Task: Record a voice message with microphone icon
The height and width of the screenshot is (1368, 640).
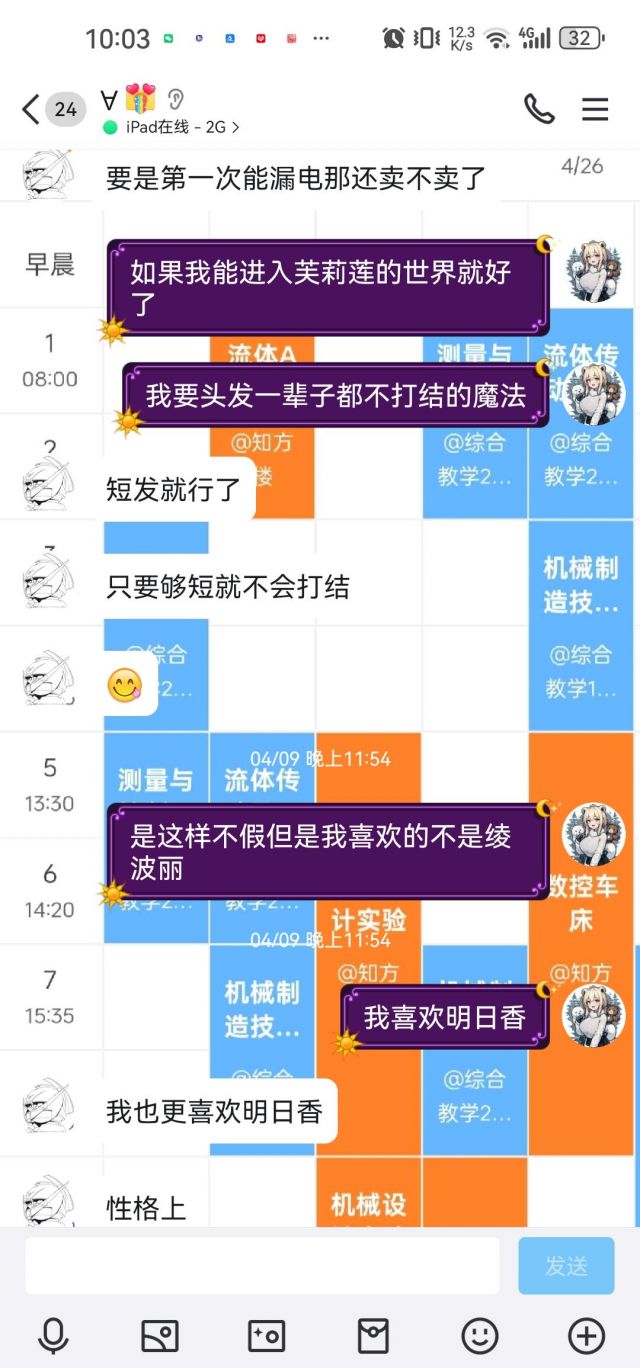Action: point(53,1336)
